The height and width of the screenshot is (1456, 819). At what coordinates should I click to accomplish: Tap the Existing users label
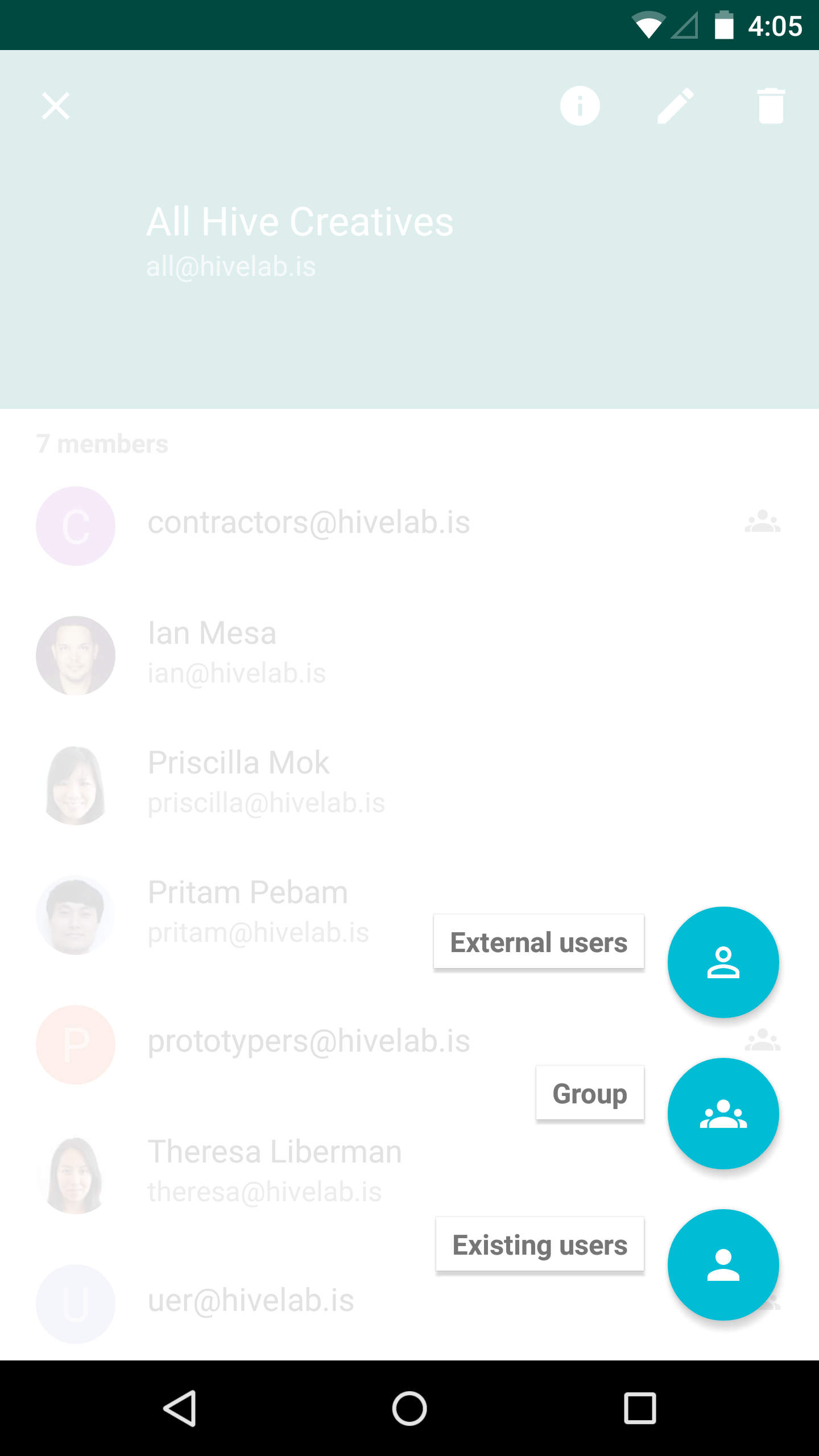pos(540,1244)
